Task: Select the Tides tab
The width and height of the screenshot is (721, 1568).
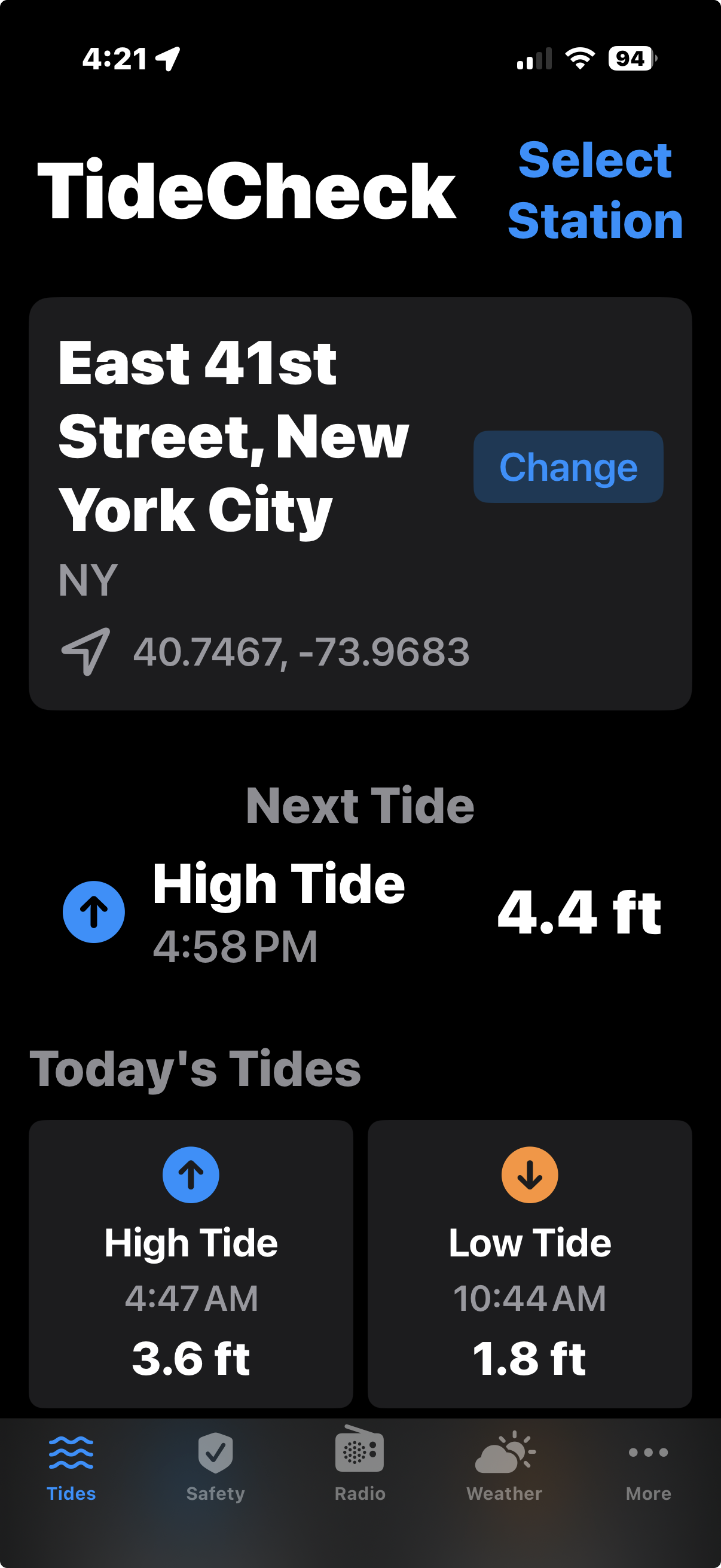Action: pyautogui.click(x=71, y=1466)
